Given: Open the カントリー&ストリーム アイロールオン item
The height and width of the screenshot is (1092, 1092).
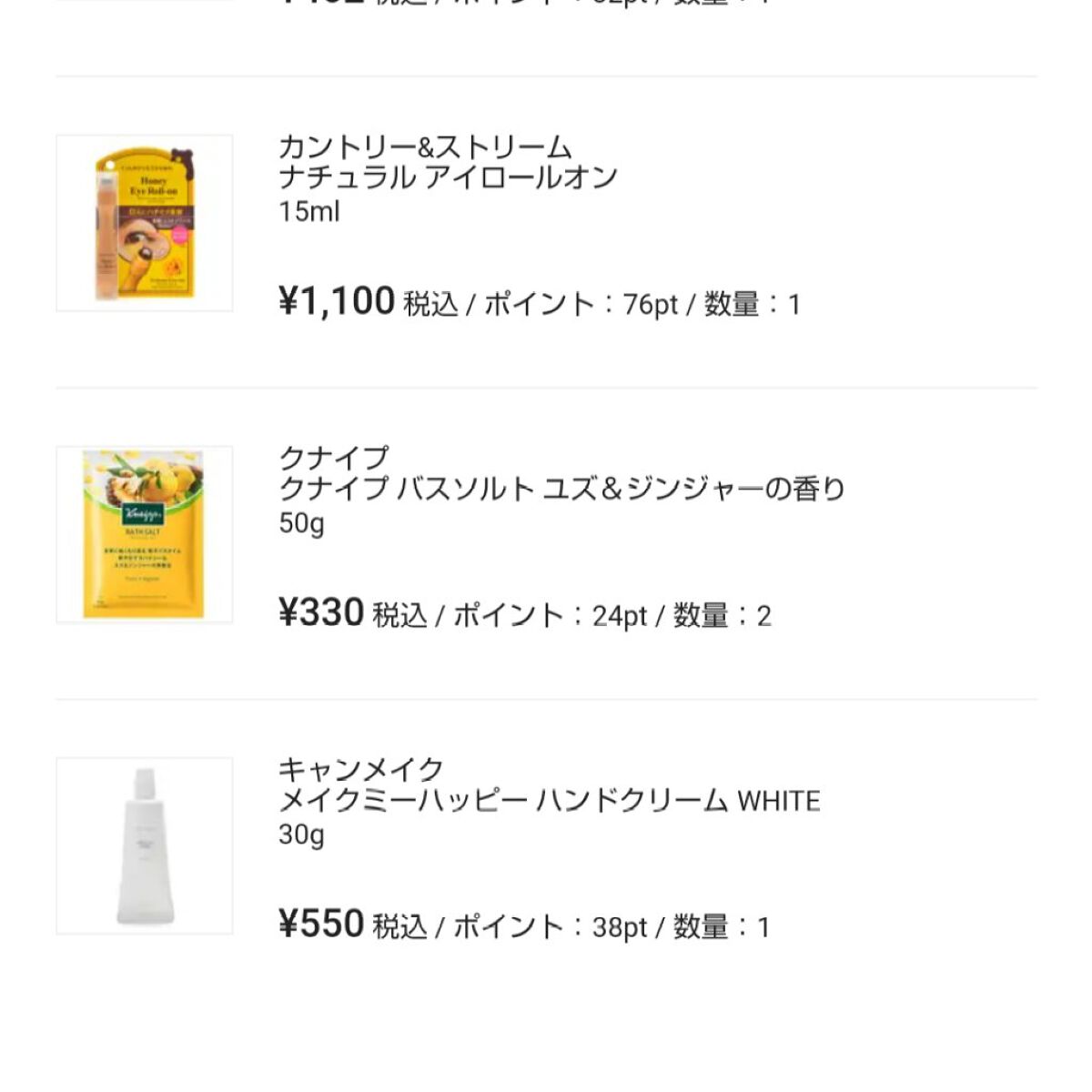Looking at the screenshot, I should pos(448,176).
